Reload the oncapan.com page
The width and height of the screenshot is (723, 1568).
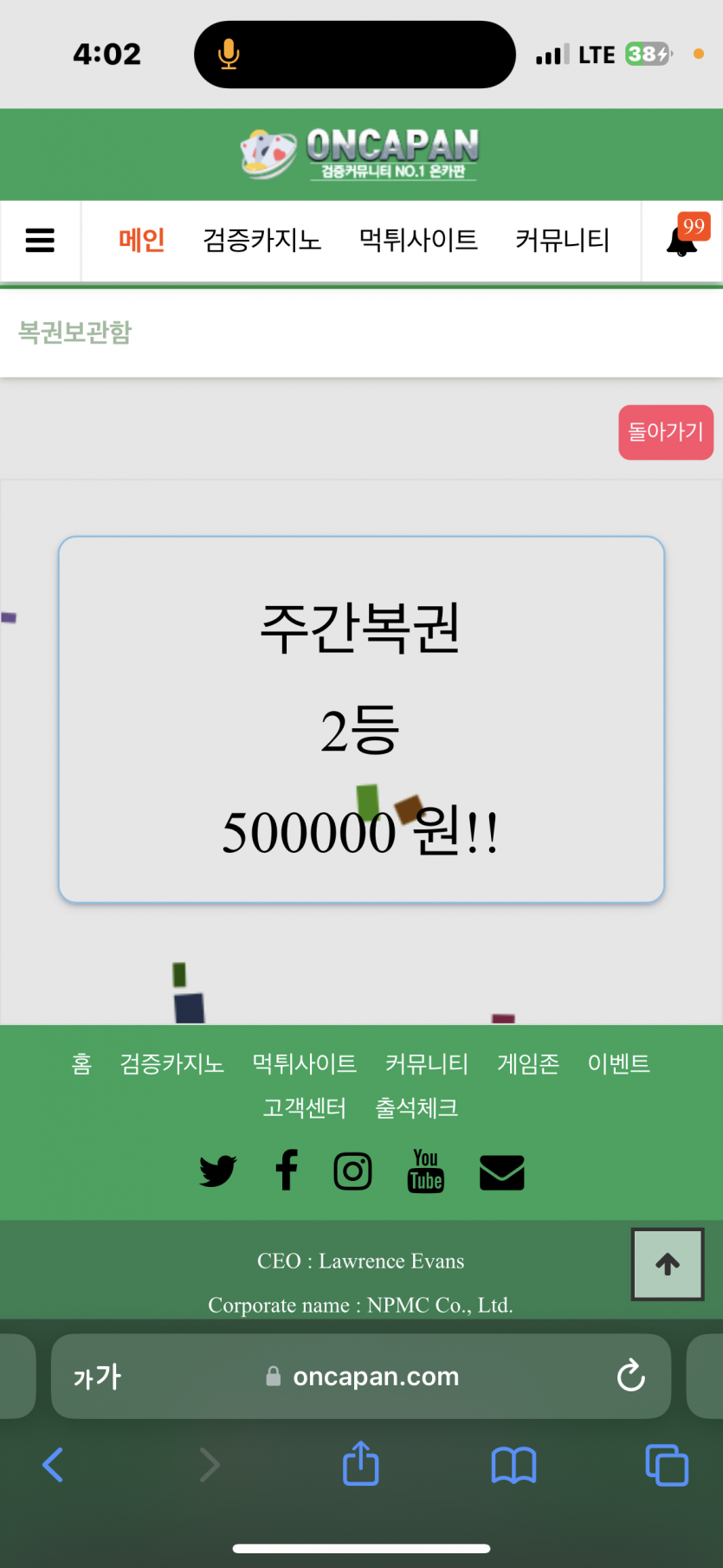click(x=630, y=1375)
